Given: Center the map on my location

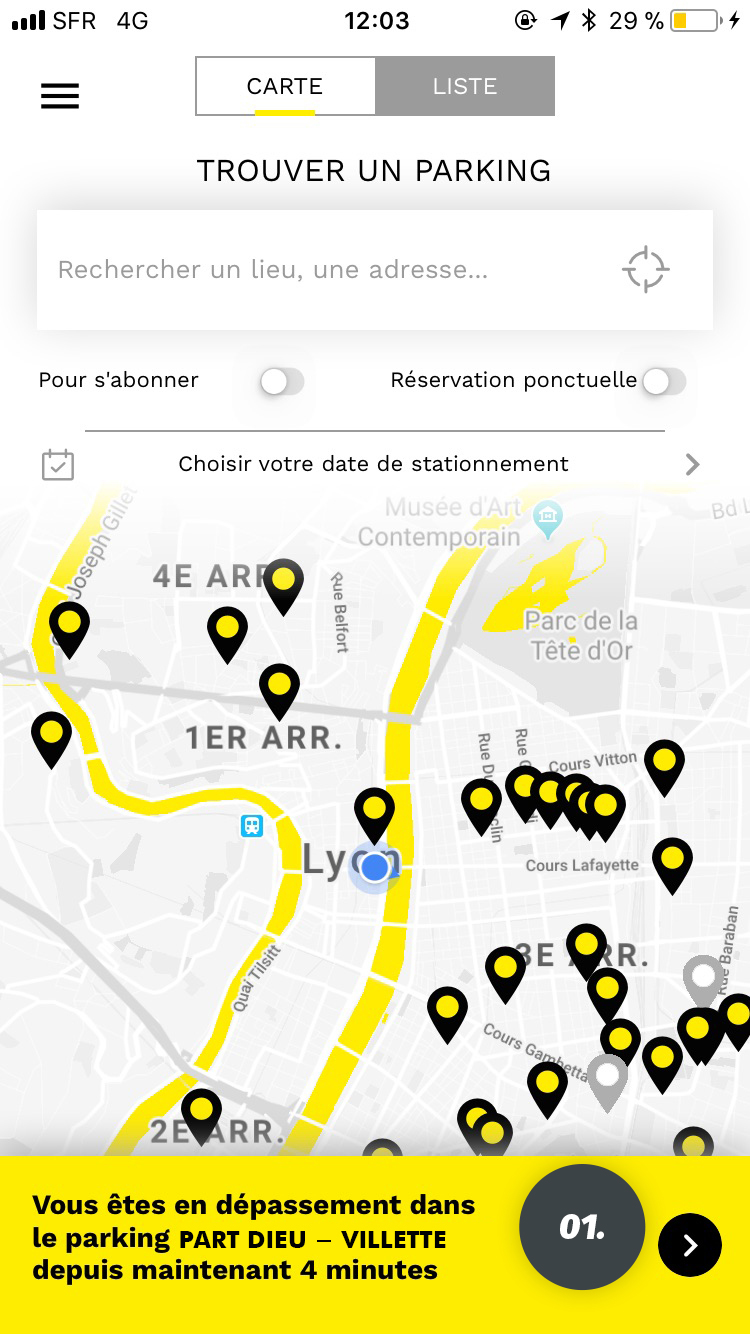Looking at the screenshot, I should coord(645,270).
